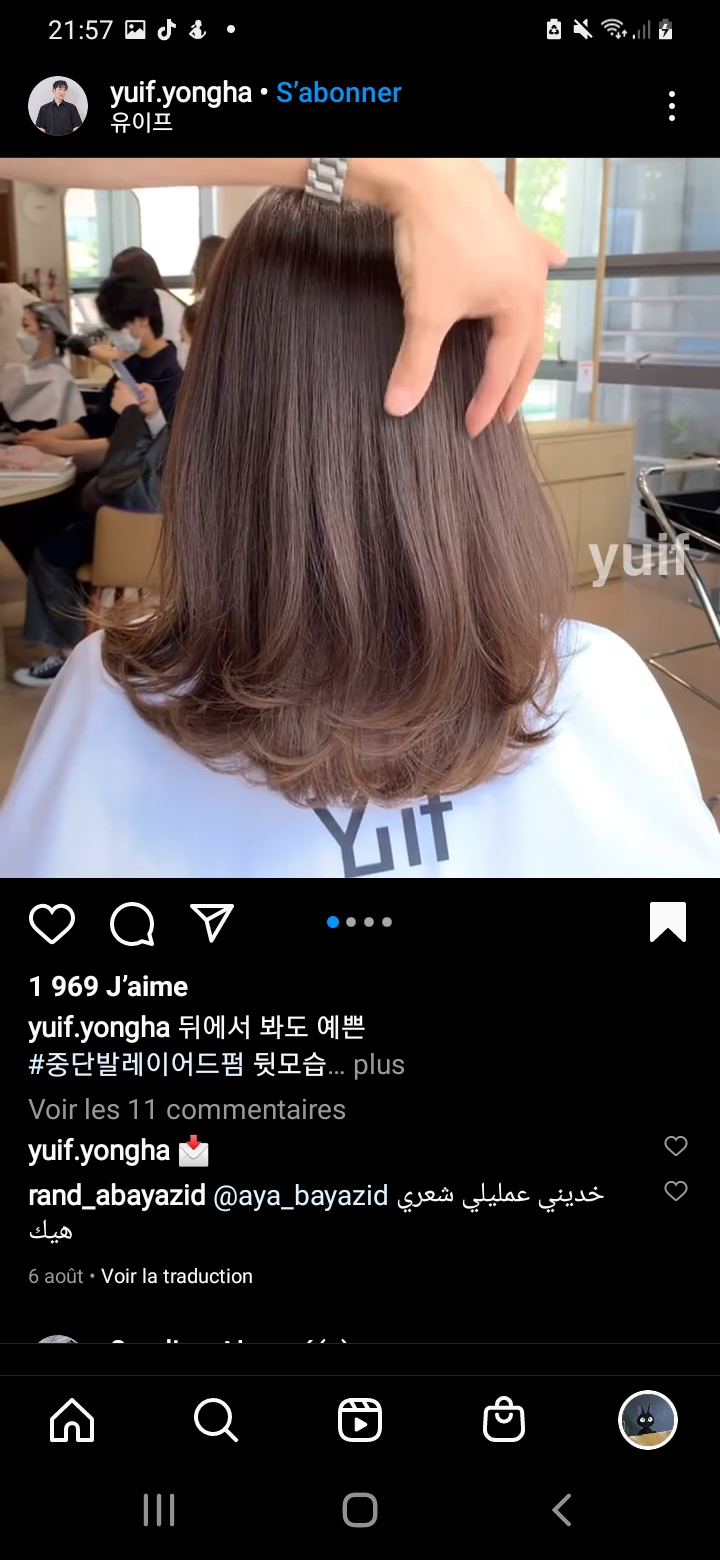Screen dimensions: 720x1560
Task: Tap Voir la traduction
Action: pyautogui.click(x=177, y=1276)
